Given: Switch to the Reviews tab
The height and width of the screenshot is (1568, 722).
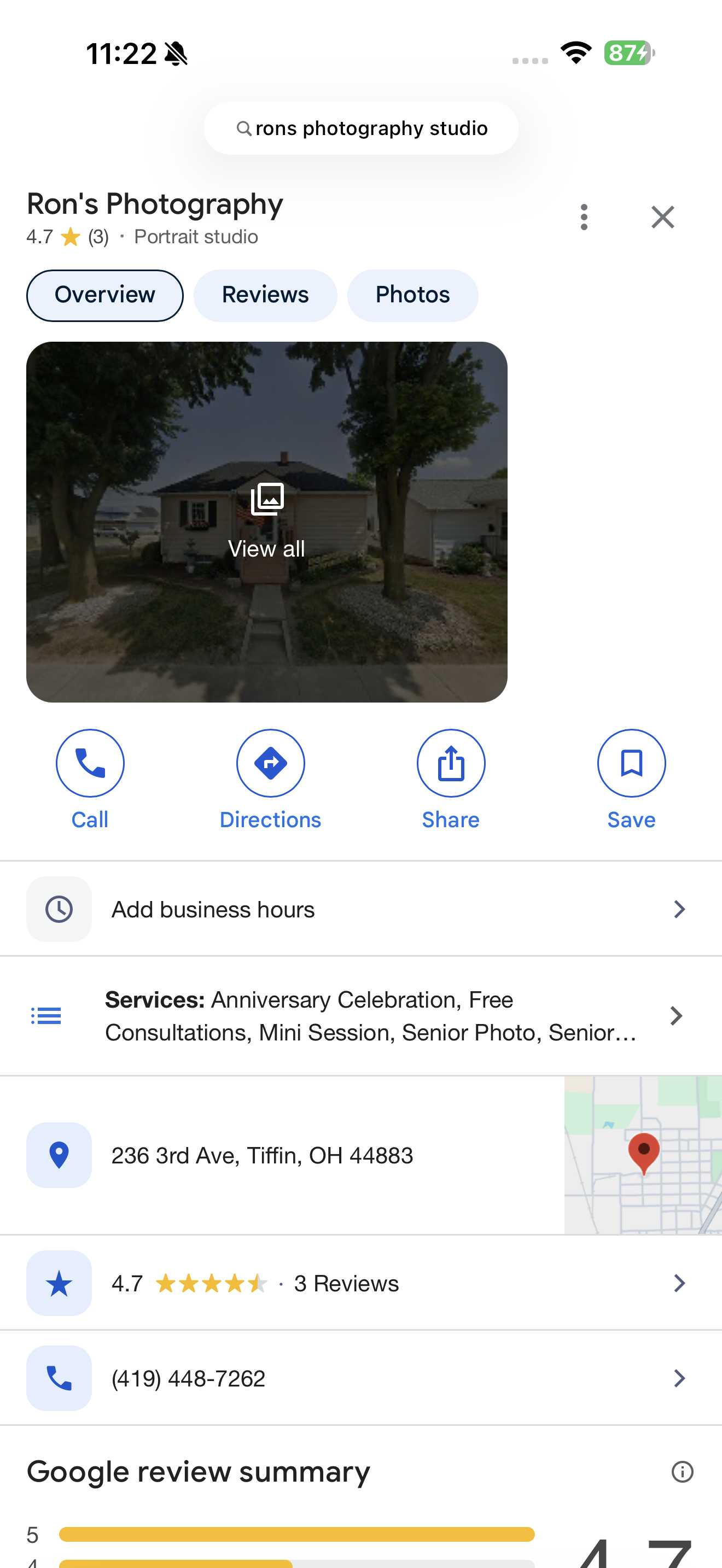Looking at the screenshot, I should [265, 295].
